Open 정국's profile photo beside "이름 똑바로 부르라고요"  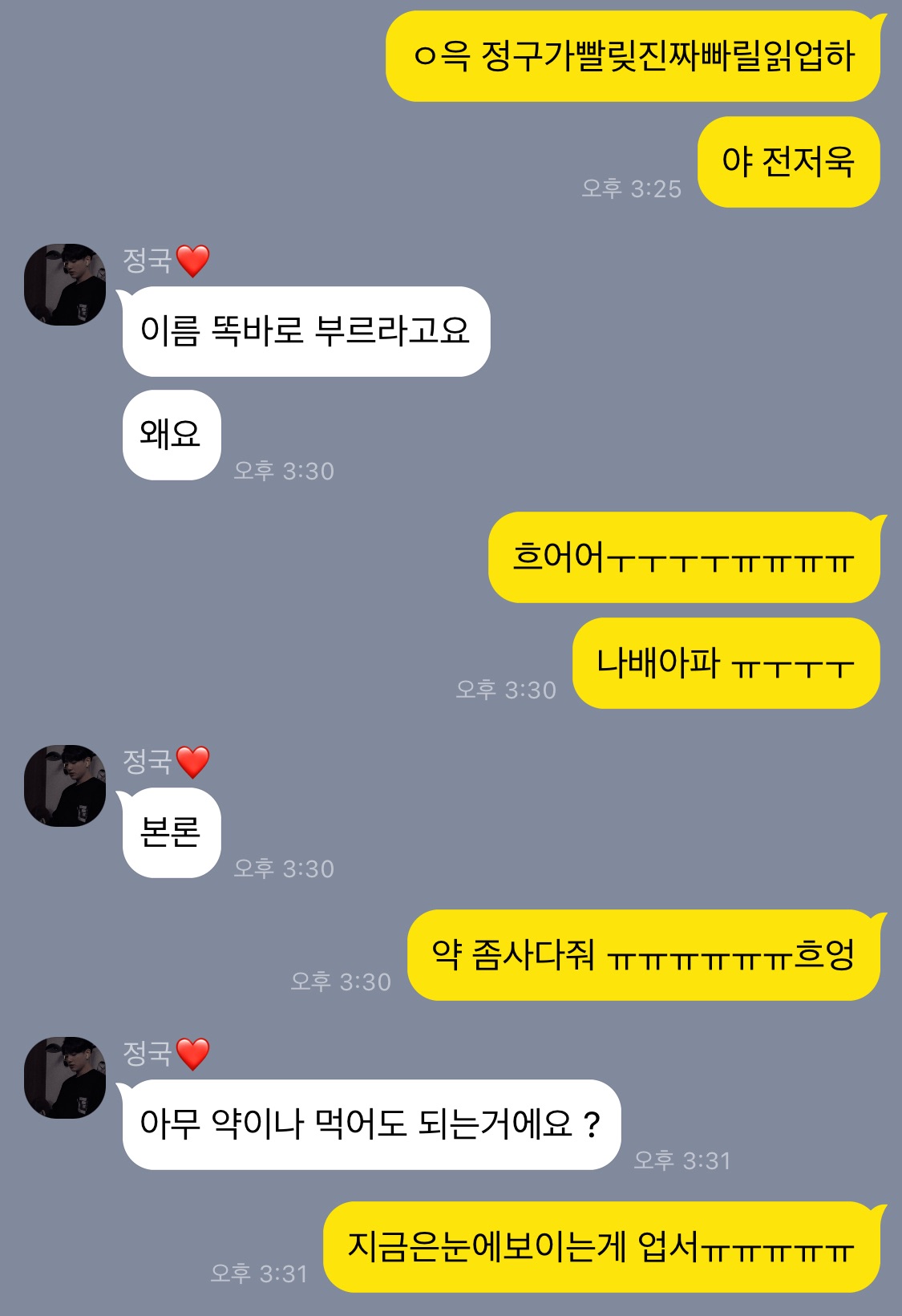click(x=65, y=285)
